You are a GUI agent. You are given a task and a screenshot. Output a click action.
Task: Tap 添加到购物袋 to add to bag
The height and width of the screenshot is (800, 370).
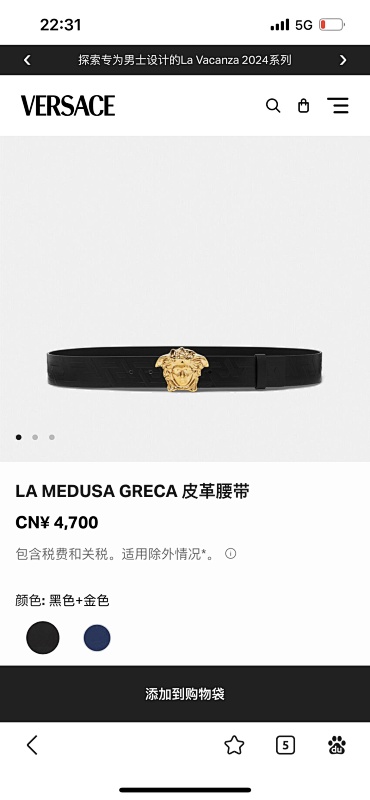(185, 693)
